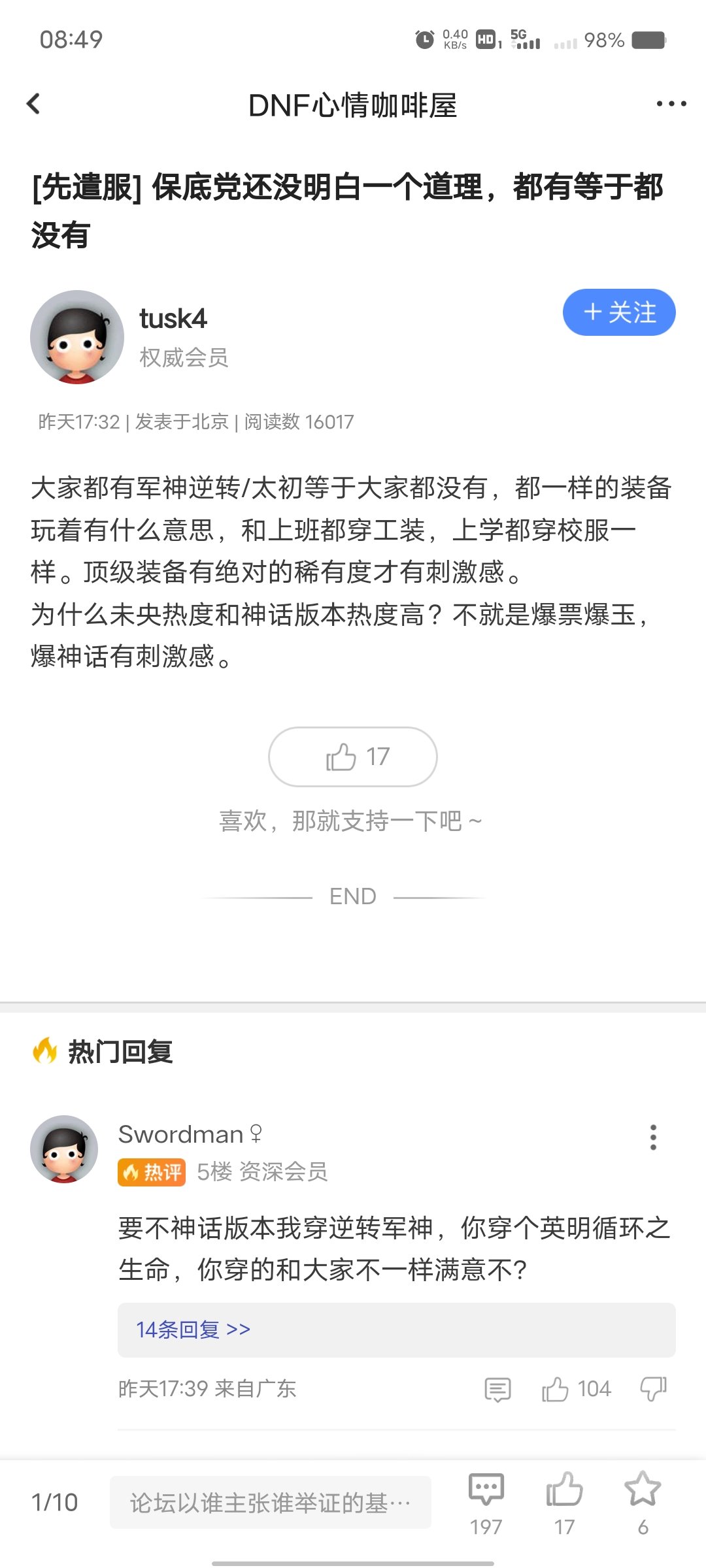Tap the bottom reply input field
This screenshot has width=706, height=1568.
271,1503
